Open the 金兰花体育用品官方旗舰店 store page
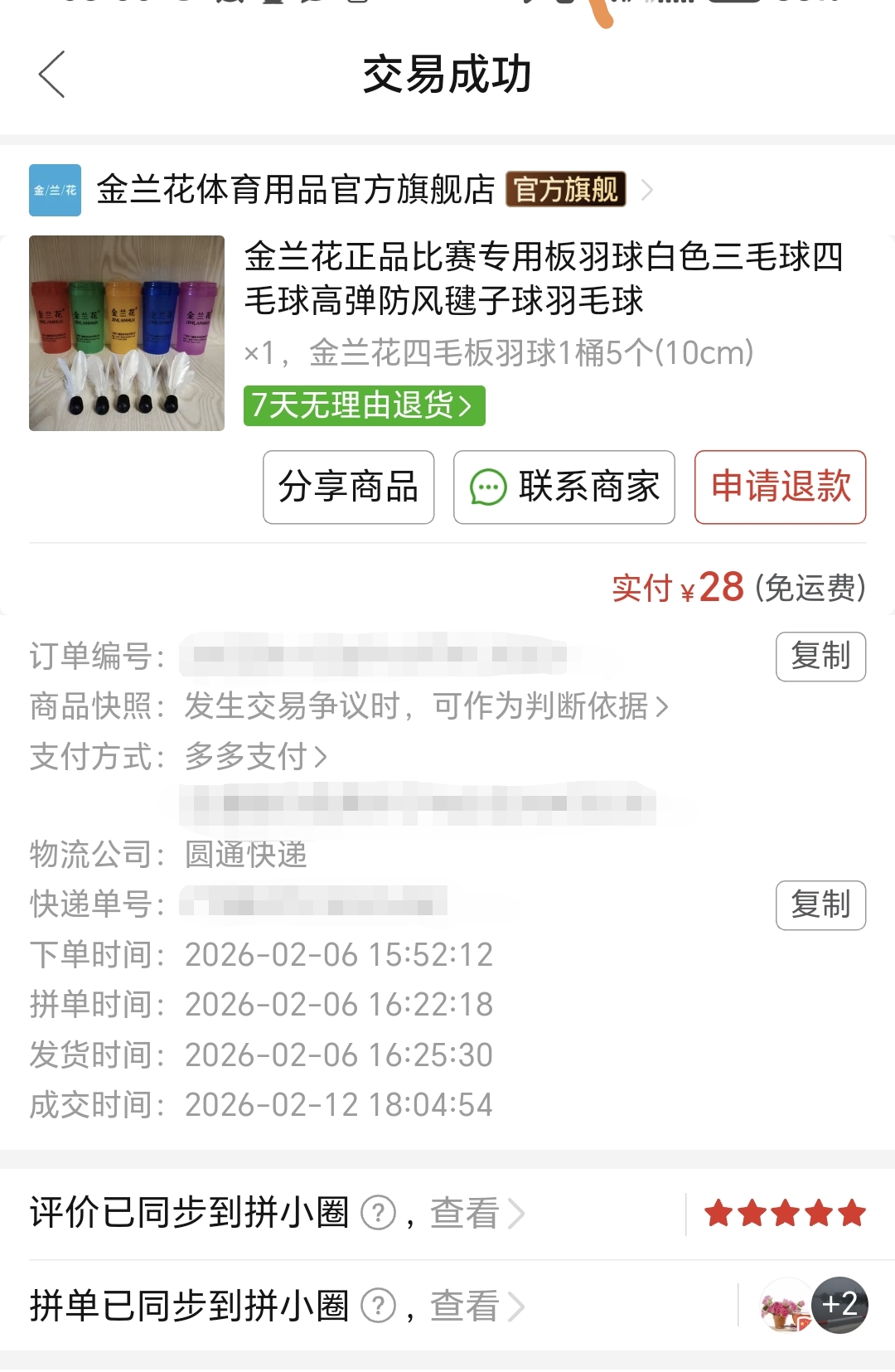This screenshot has height=1372, width=895. (x=295, y=190)
